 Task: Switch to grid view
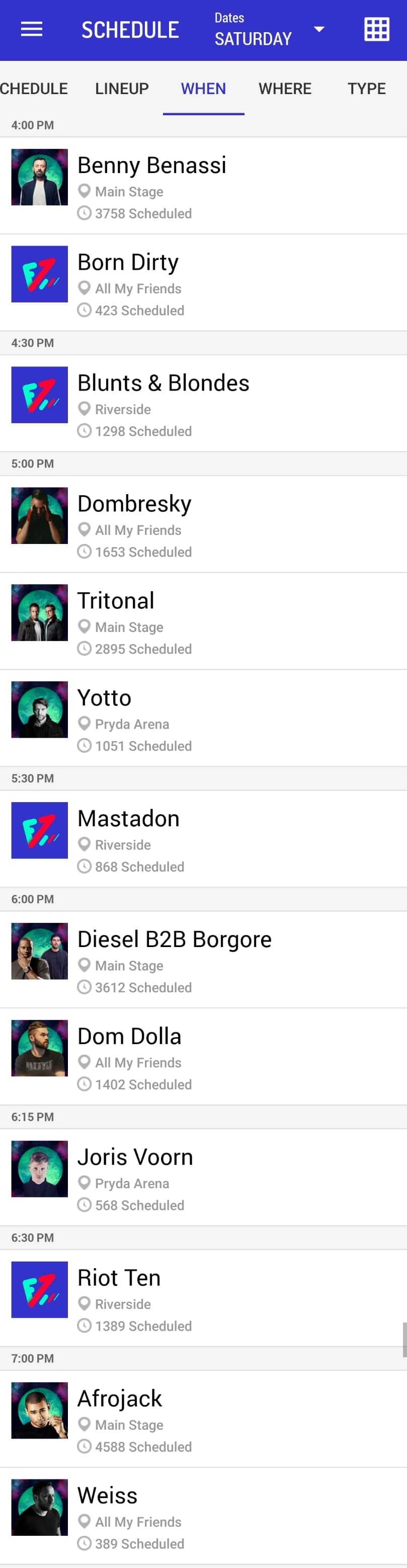pos(377,29)
